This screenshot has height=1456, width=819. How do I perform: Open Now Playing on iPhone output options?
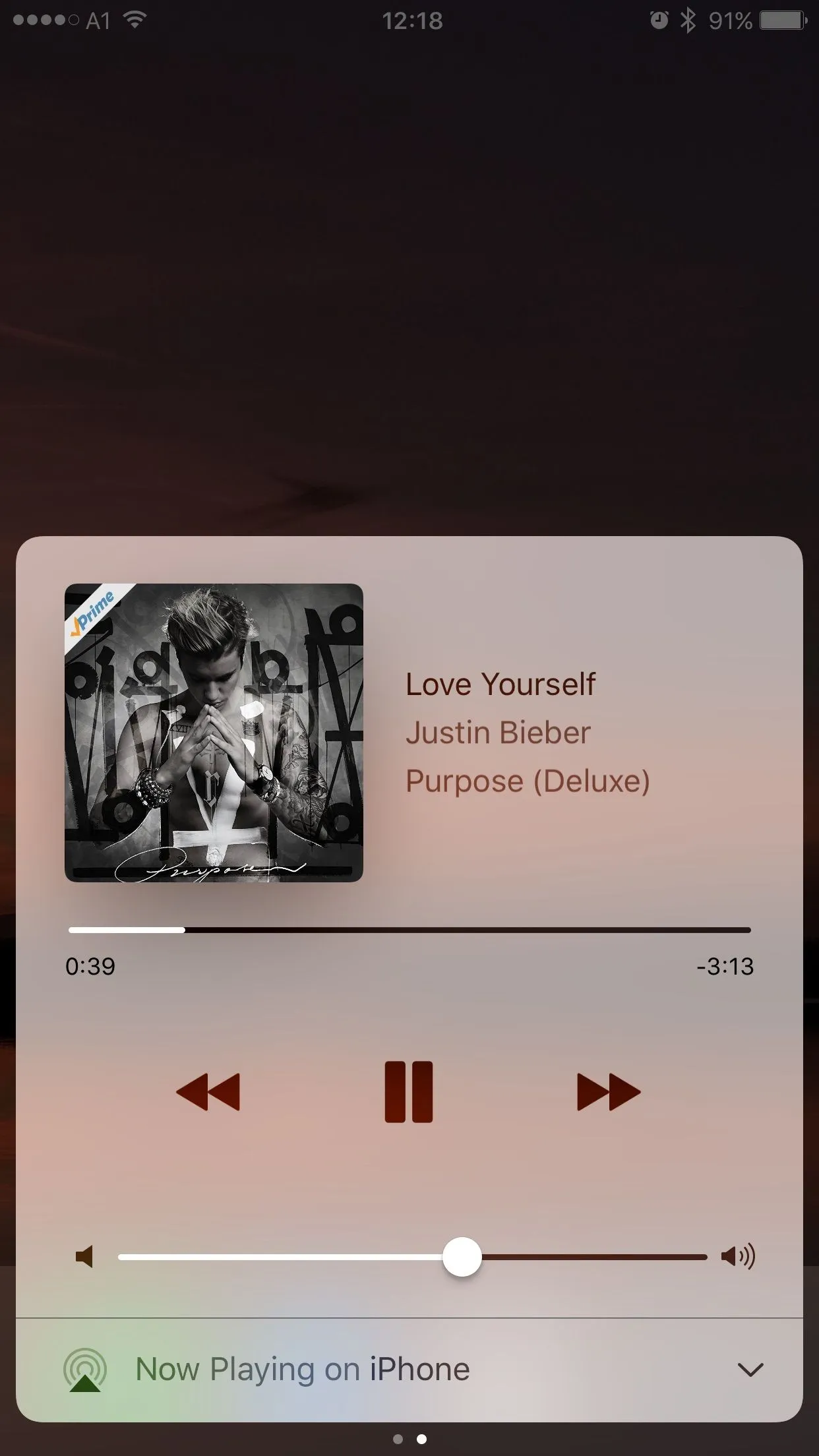pyautogui.click(x=302, y=1370)
